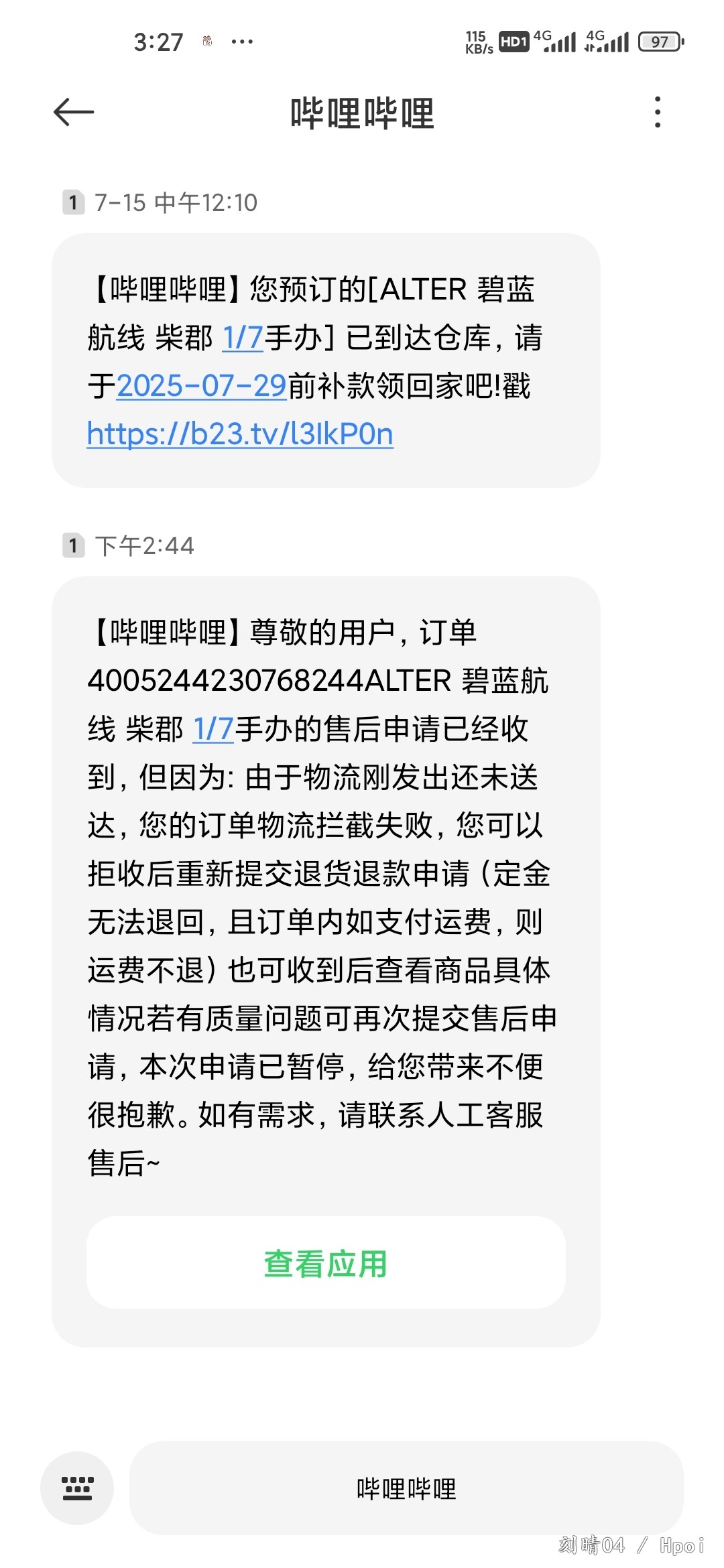Image resolution: width=724 pixels, height=1568 pixels.
Task: Tap the 哔哩哔哩 conversation title
Action: [362, 113]
